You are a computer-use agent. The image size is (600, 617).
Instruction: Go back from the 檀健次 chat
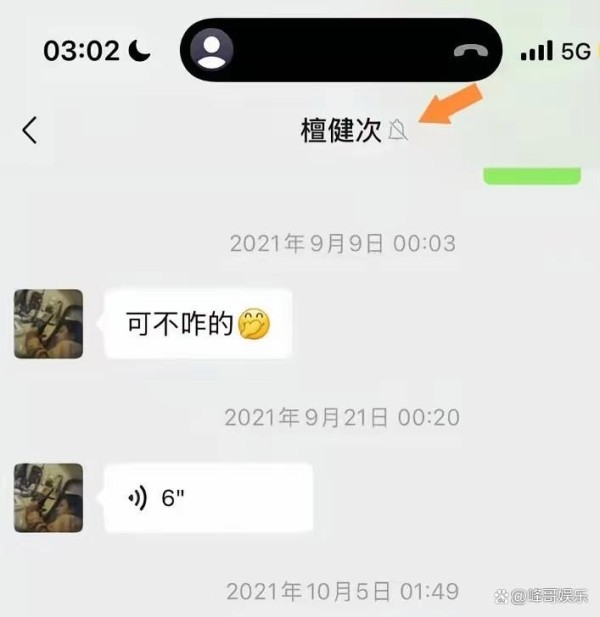point(30,130)
